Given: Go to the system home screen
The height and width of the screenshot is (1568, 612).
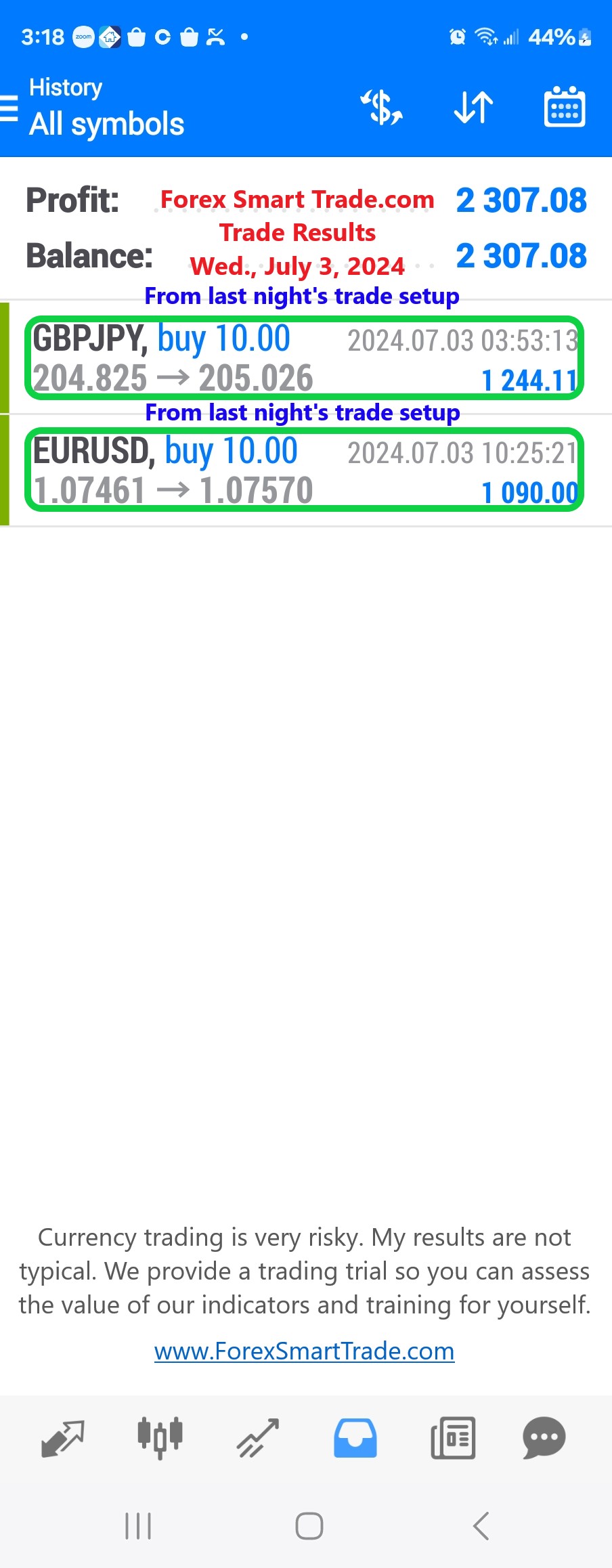Looking at the screenshot, I should (x=309, y=1526).
